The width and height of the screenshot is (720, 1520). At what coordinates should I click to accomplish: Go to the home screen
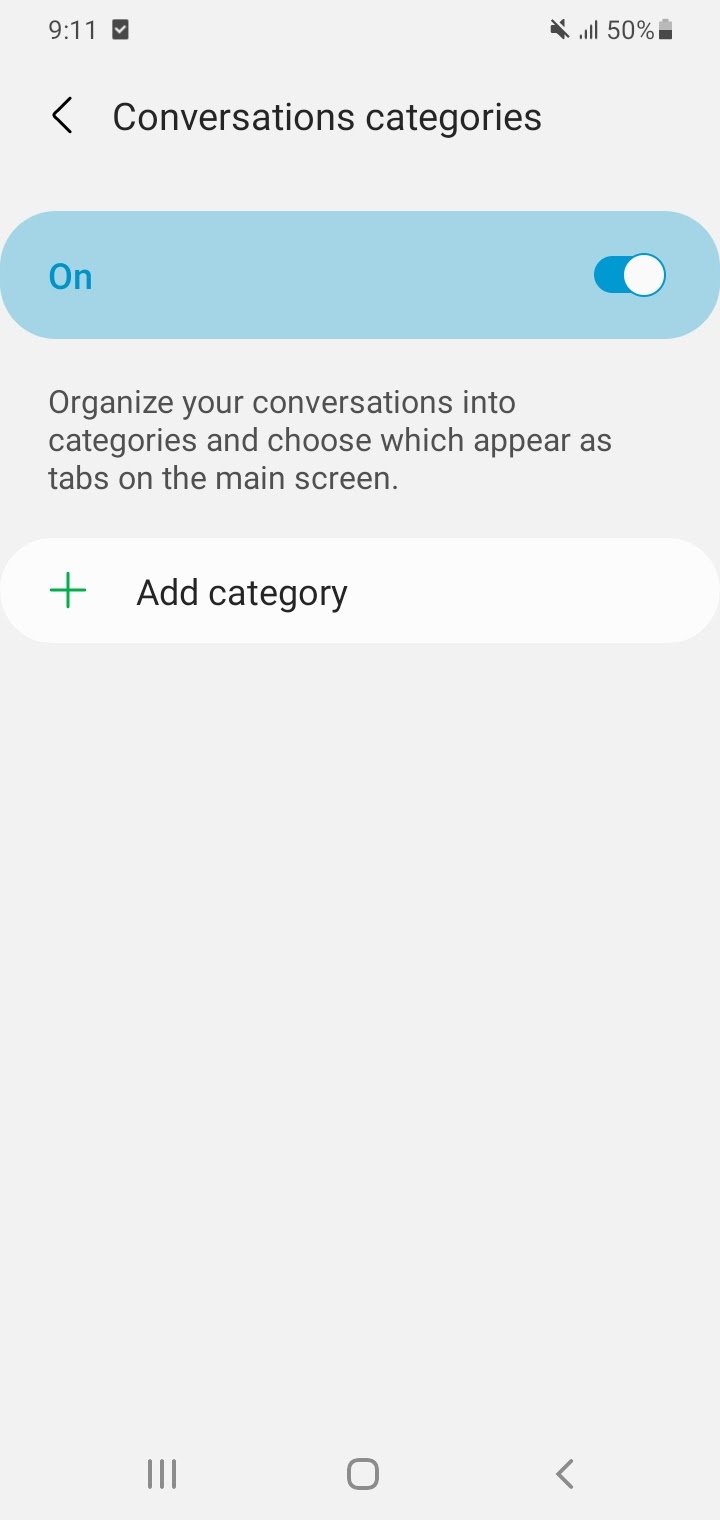(362, 1473)
